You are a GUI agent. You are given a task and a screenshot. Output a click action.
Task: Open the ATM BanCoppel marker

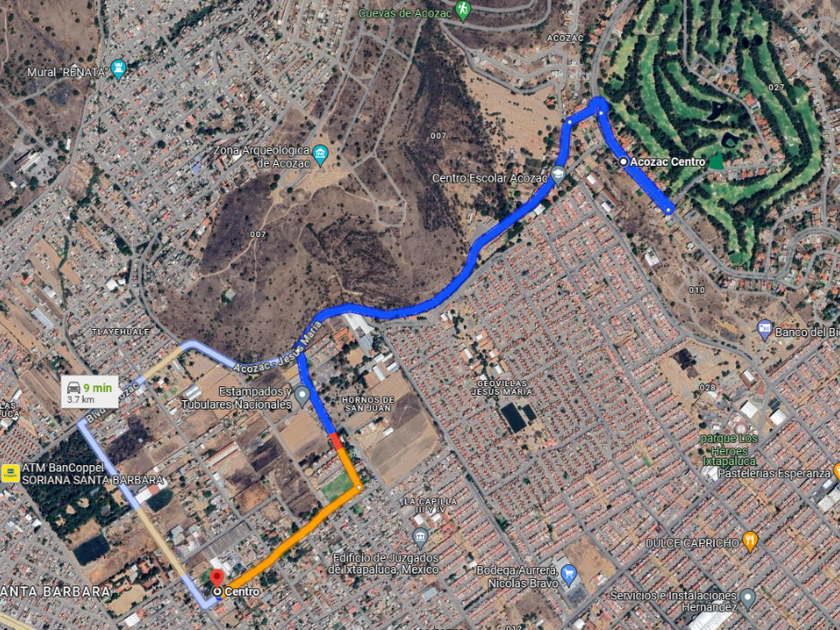coord(9,470)
